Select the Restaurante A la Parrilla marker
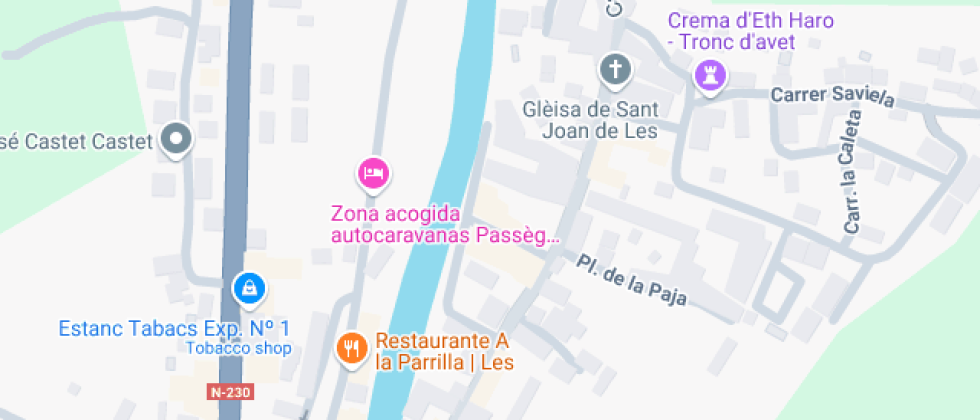The image size is (980, 420). coord(350,348)
